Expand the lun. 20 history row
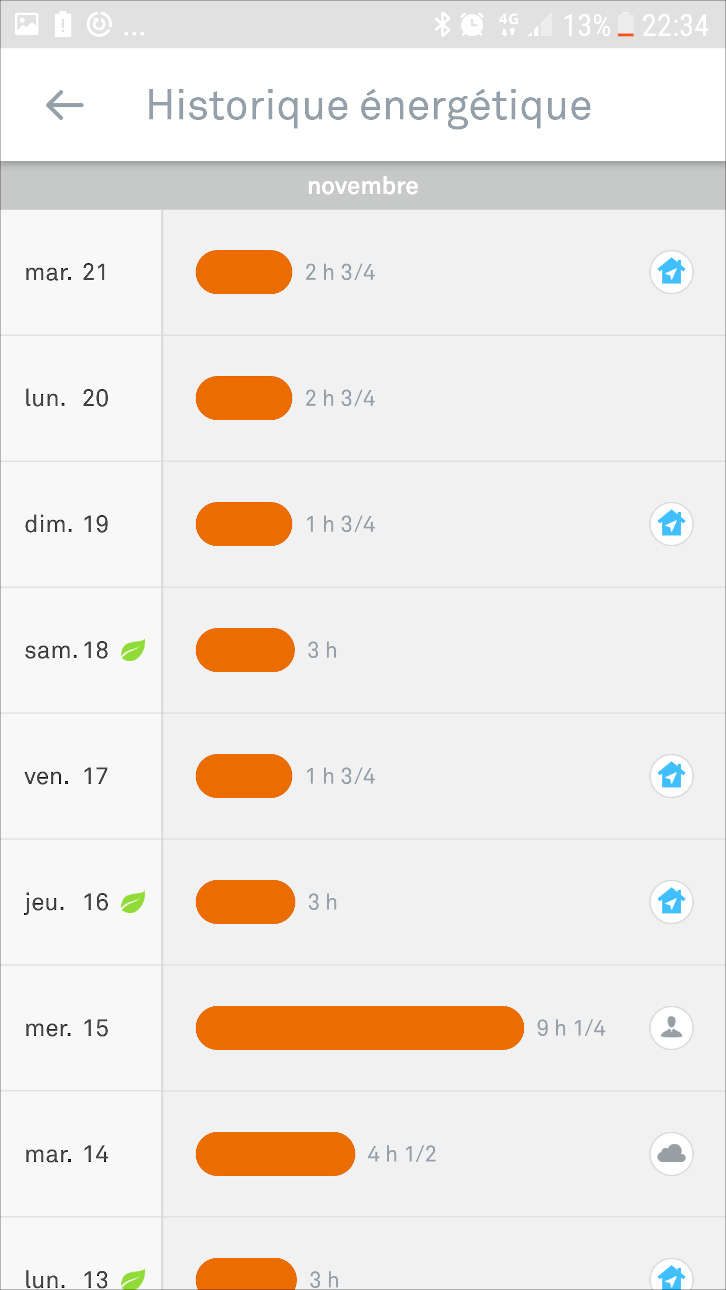The width and height of the screenshot is (726, 1290). (363, 398)
